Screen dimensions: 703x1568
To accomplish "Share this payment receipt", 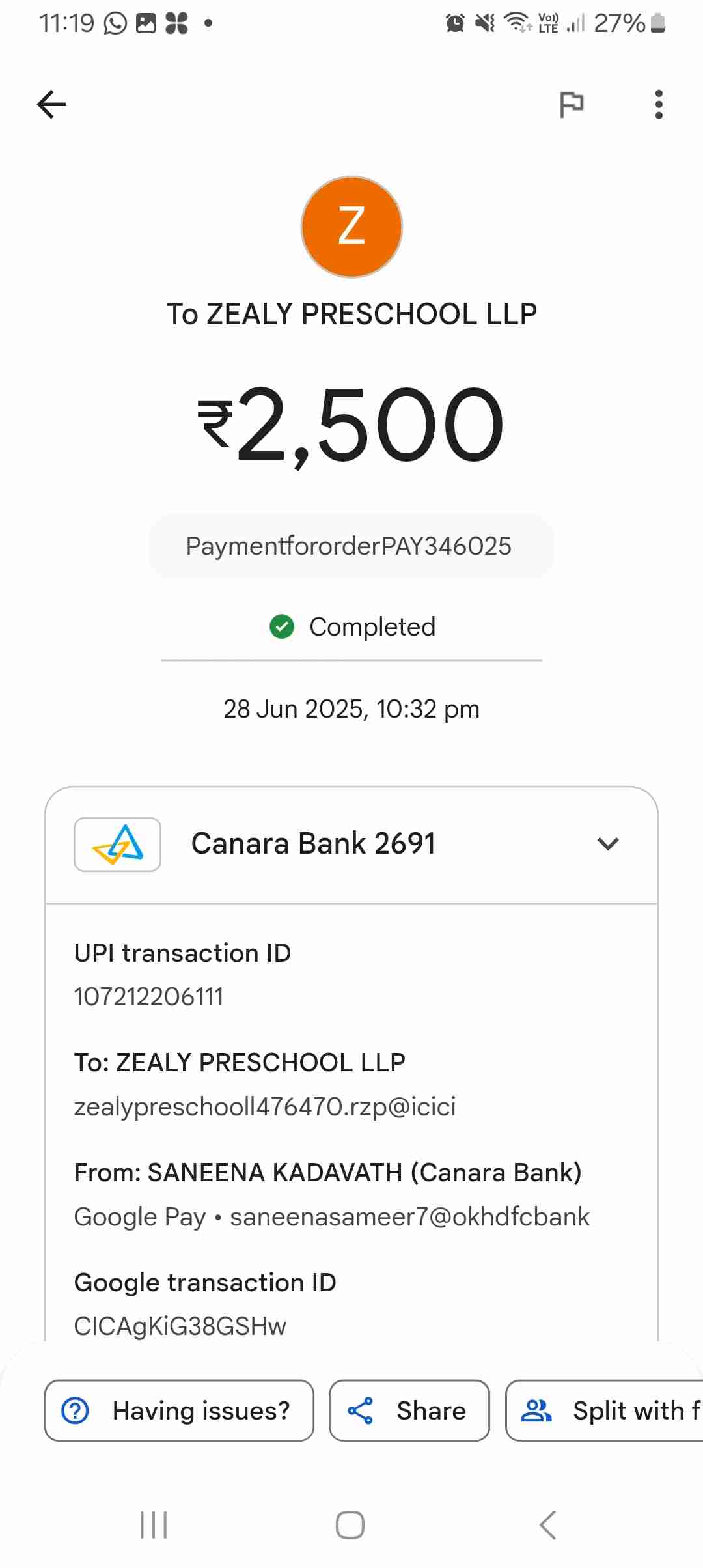I will click(x=409, y=1410).
